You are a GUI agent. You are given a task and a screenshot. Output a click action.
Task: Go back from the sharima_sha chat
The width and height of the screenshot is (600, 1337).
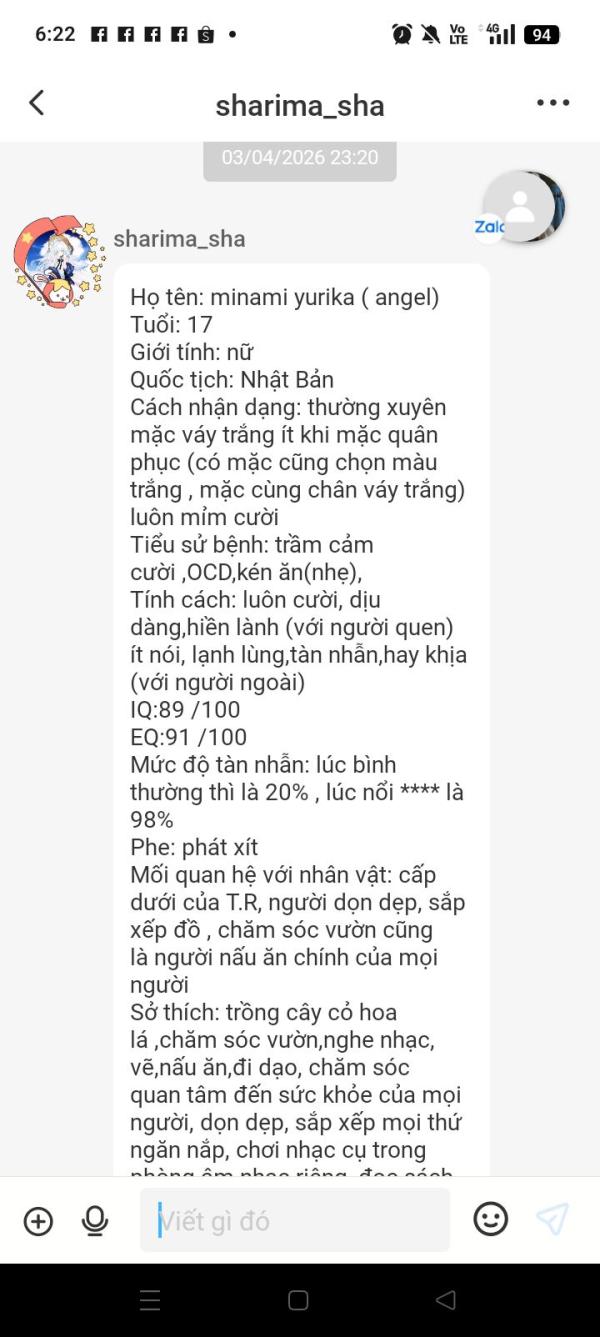[37, 102]
